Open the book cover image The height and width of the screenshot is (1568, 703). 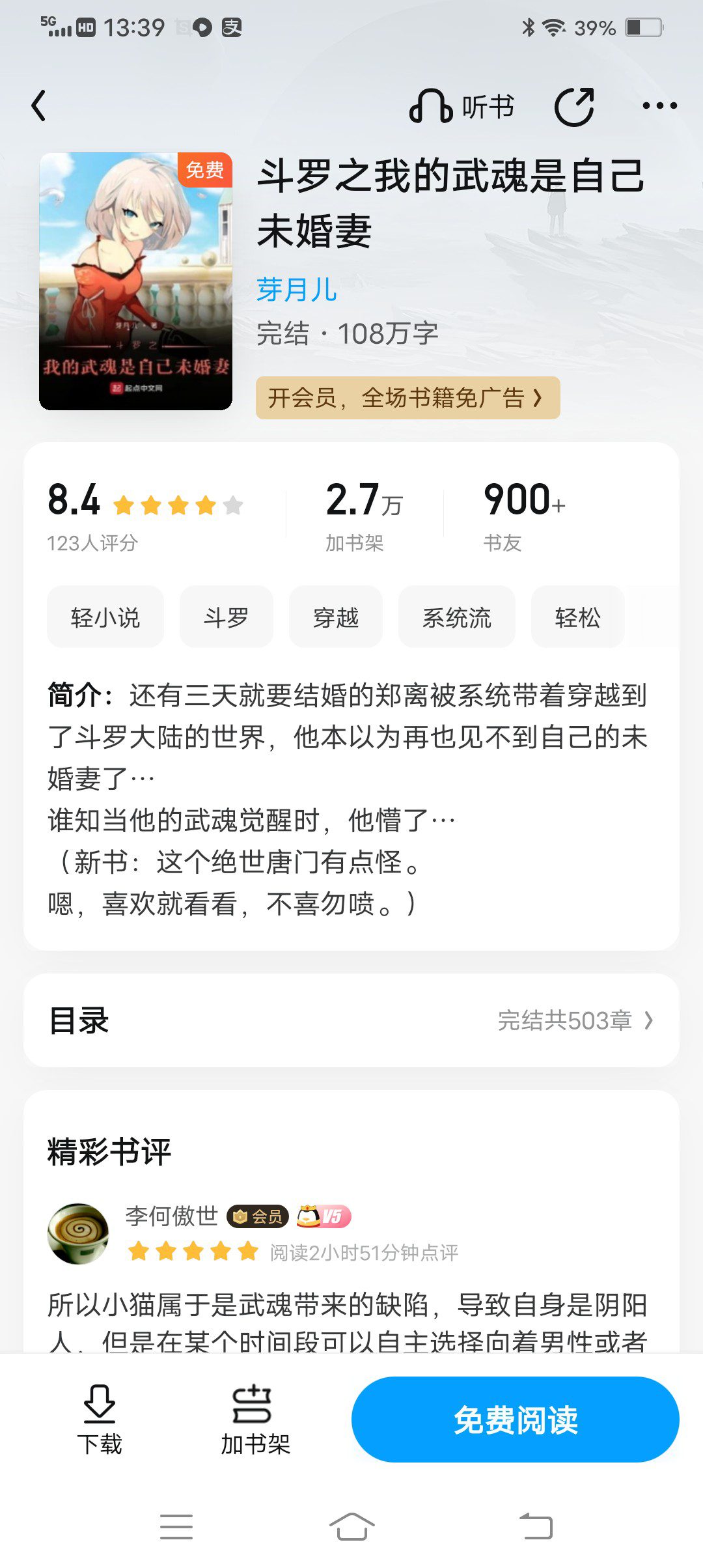(x=135, y=281)
